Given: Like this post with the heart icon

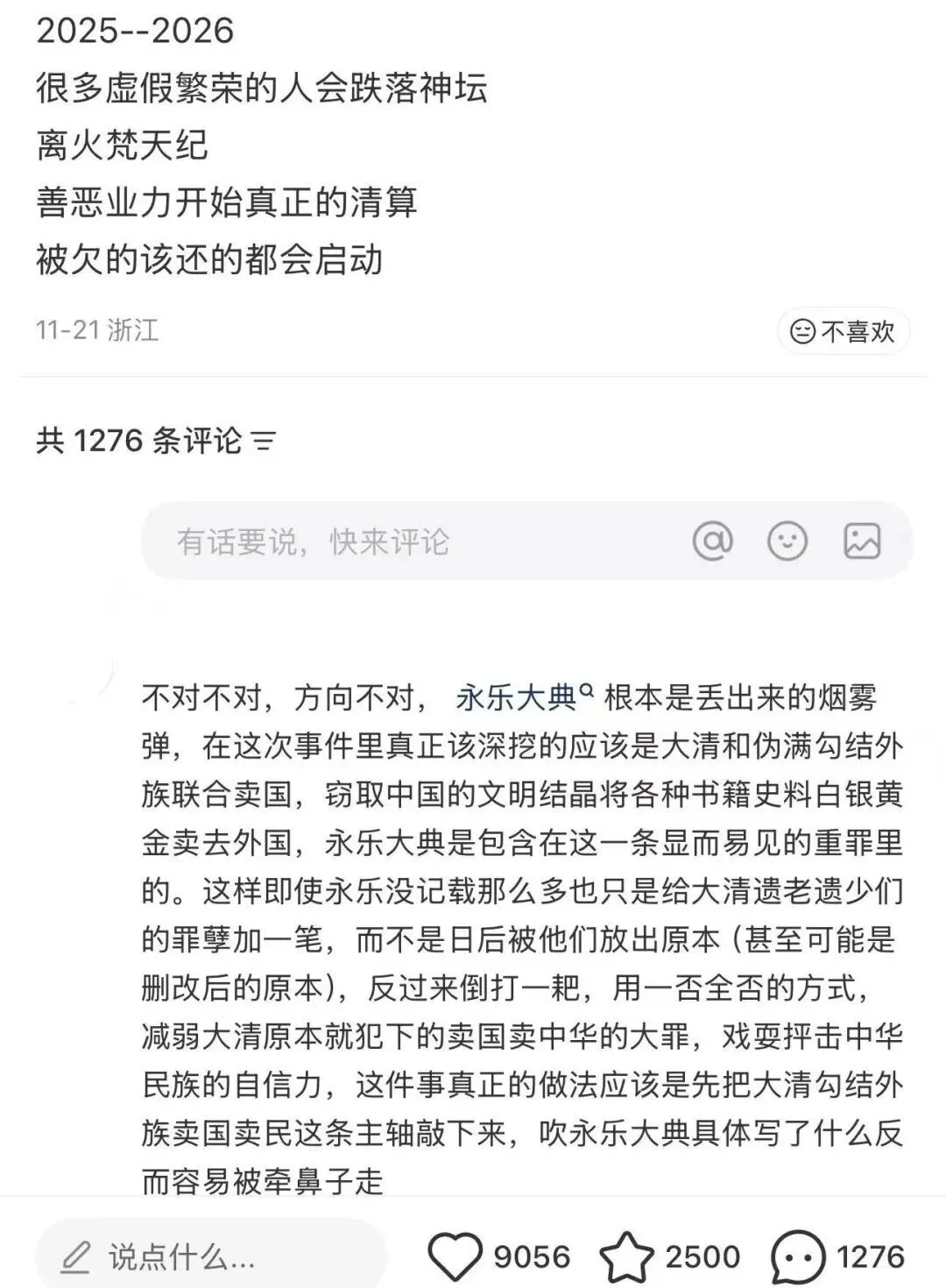Looking at the screenshot, I should point(455,1257).
